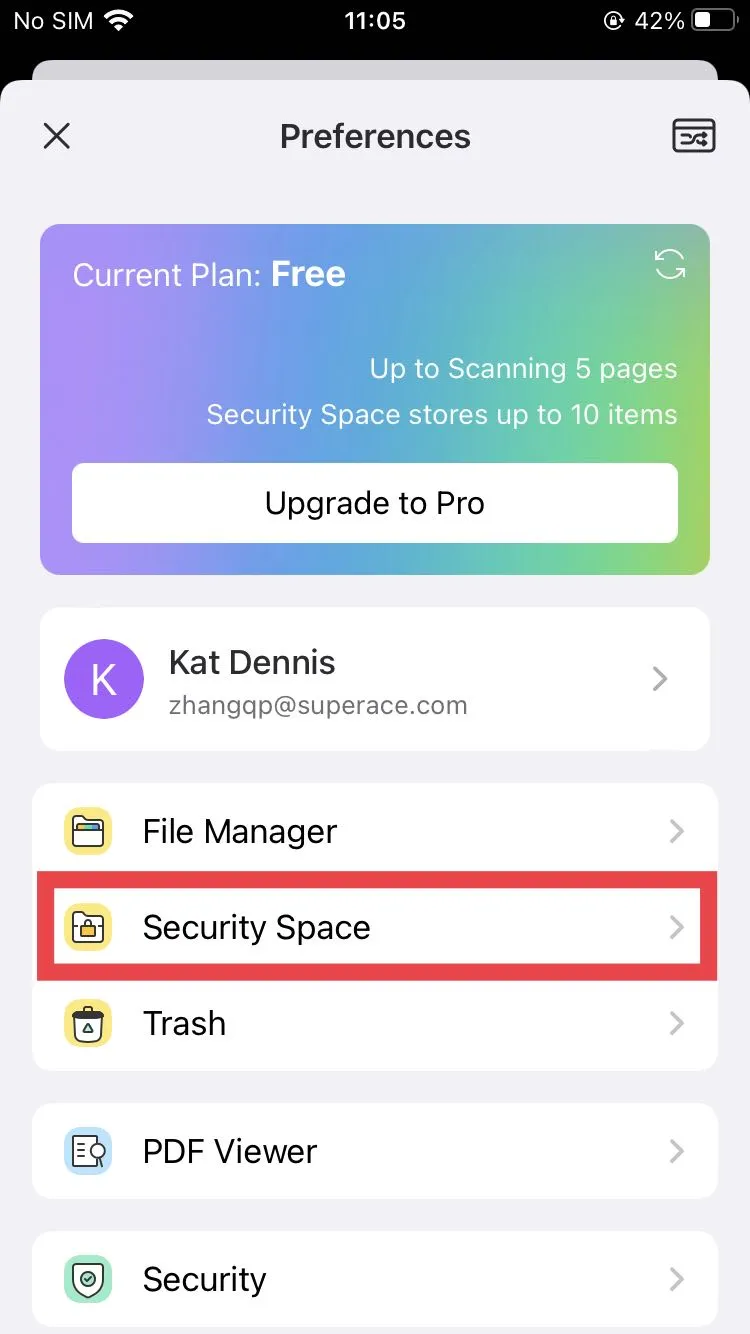Open Kat Dennis account details
Image resolution: width=750 pixels, height=1334 pixels.
[375, 679]
